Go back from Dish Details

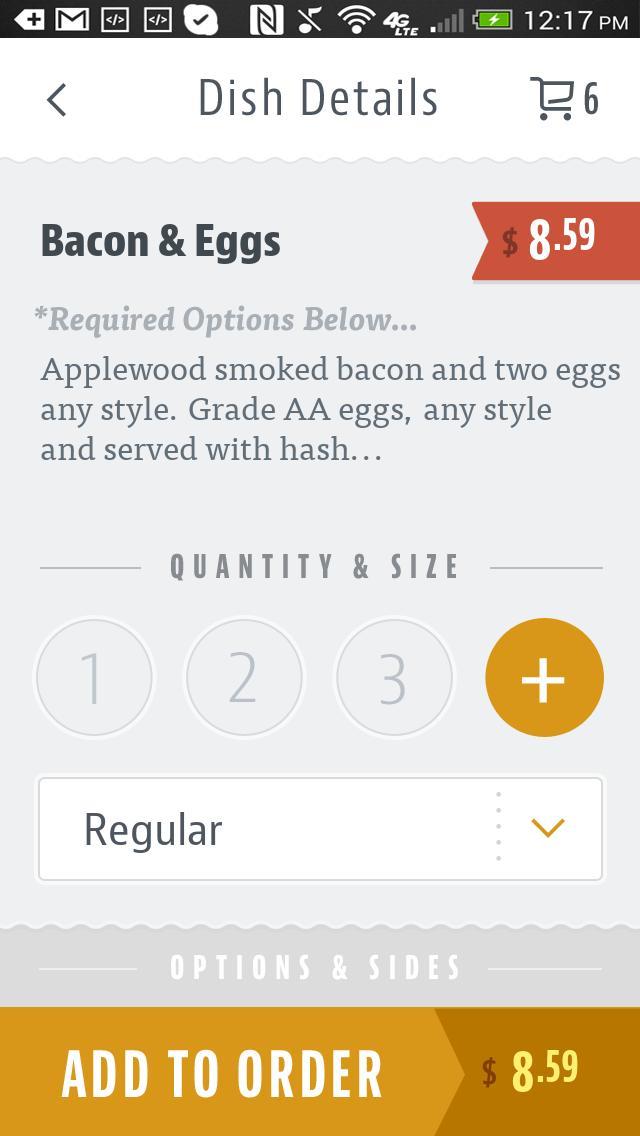pos(57,100)
